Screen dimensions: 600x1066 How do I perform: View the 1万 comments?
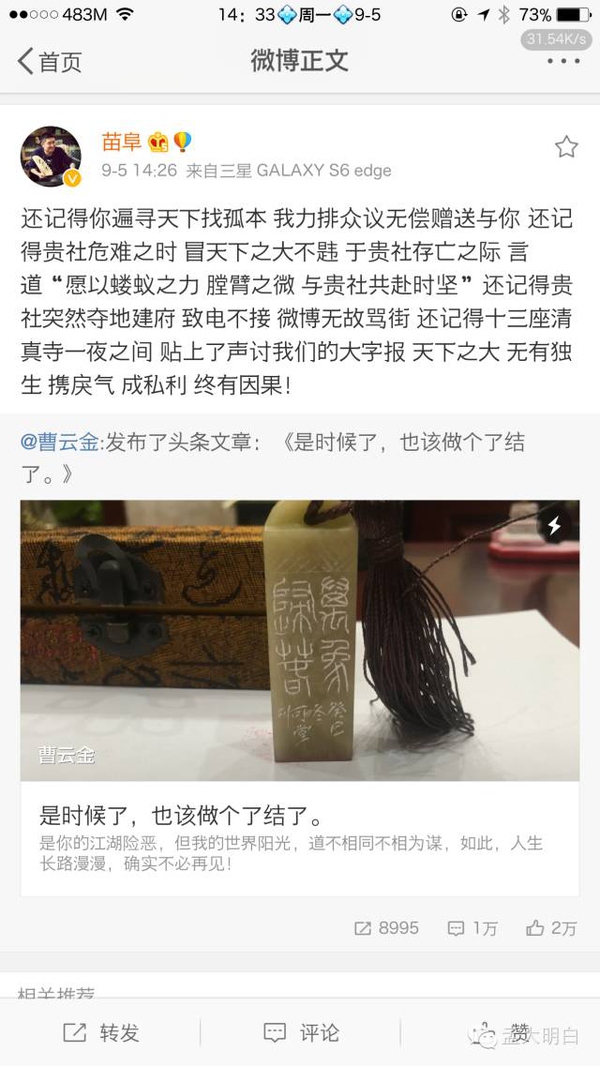click(472, 928)
